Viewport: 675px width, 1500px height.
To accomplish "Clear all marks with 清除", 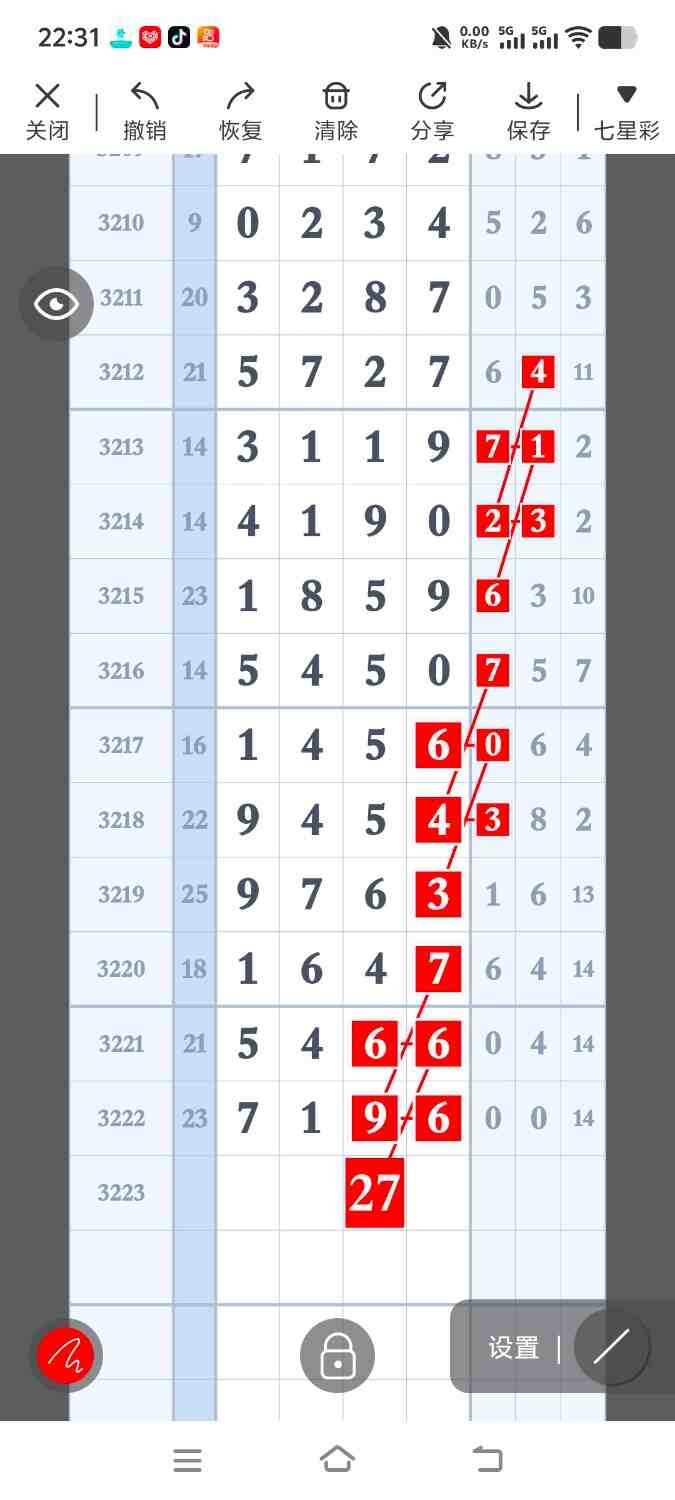I will pos(336,111).
